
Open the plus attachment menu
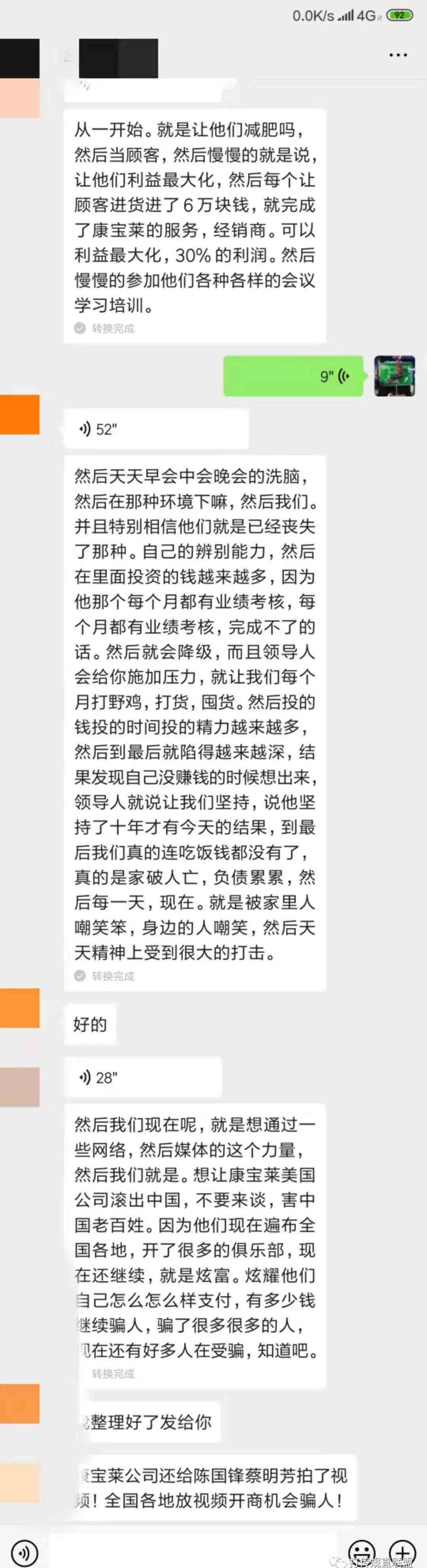[x=402, y=1551]
